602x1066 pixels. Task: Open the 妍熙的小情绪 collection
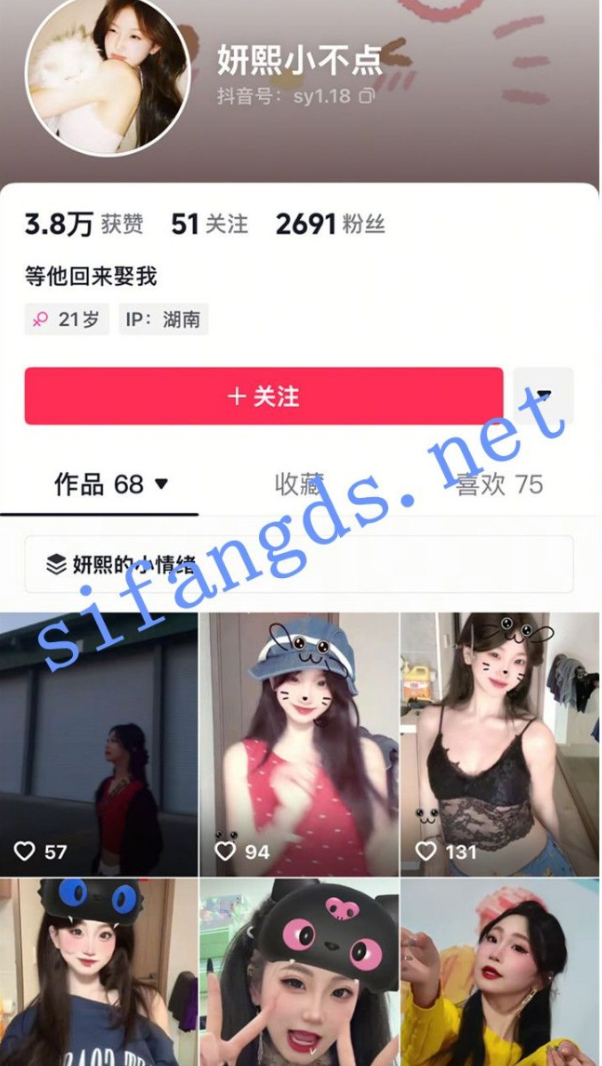pyautogui.click(x=299, y=564)
